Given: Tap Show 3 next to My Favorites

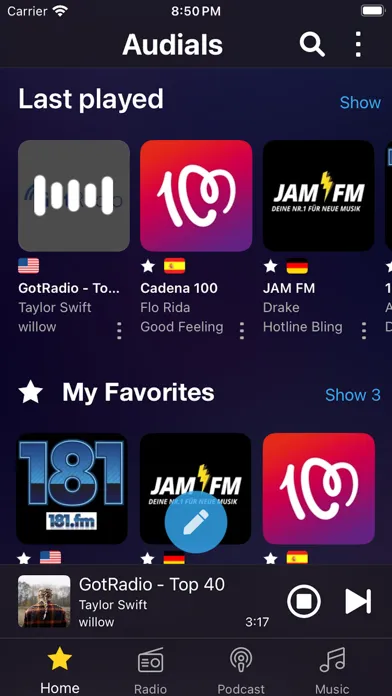Looking at the screenshot, I should pos(353,395).
